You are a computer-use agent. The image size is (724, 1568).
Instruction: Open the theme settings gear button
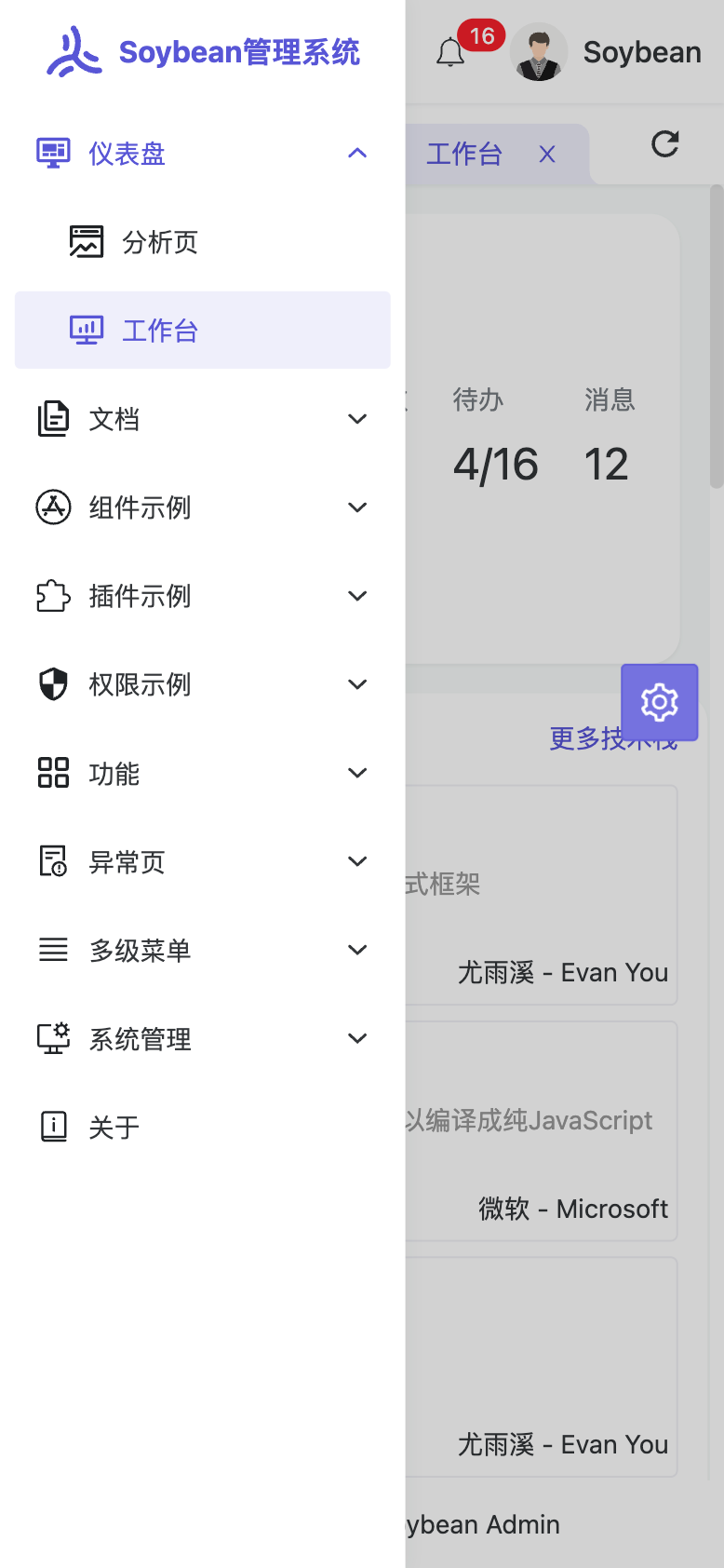(659, 702)
